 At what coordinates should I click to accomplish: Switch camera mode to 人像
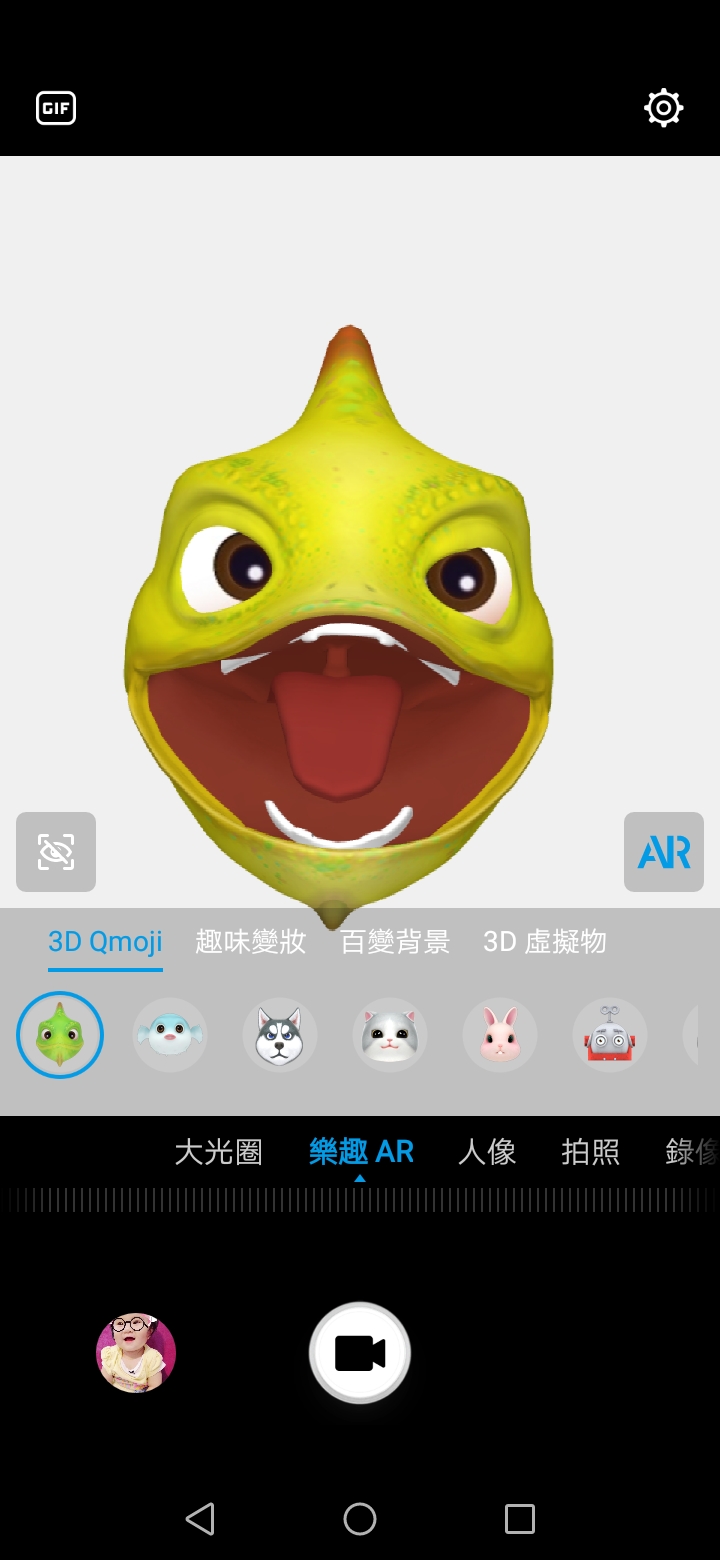[x=487, y=1152]
